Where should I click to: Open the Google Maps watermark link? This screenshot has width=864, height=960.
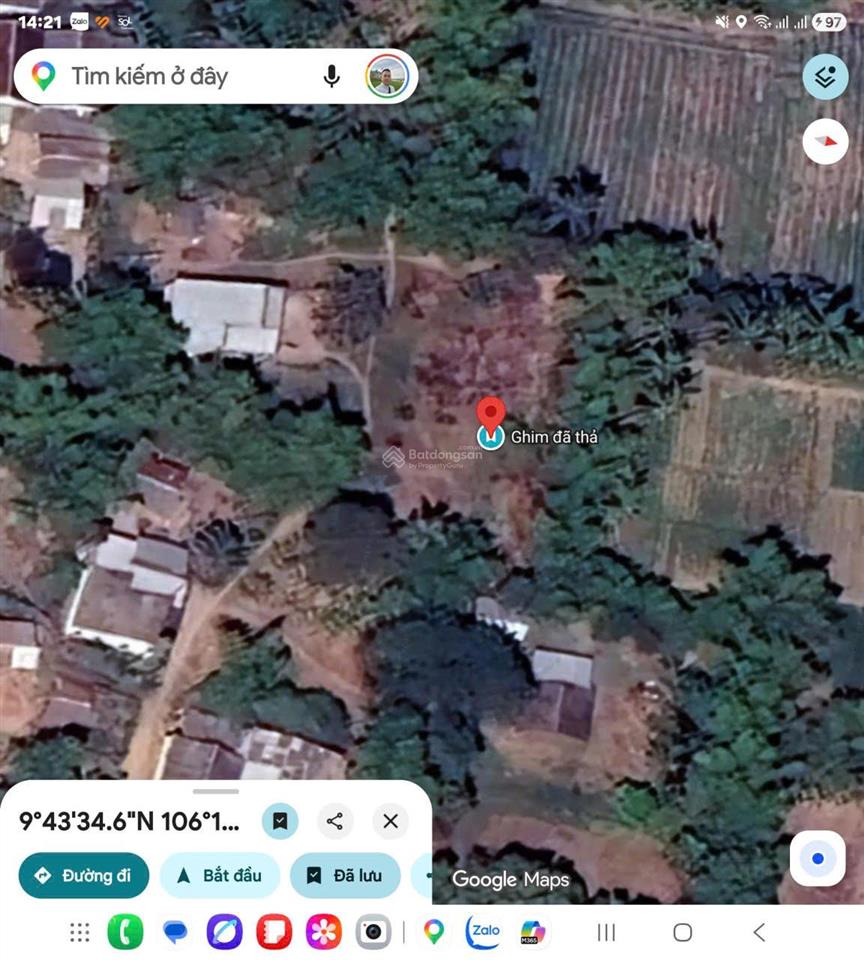(510, 881)
